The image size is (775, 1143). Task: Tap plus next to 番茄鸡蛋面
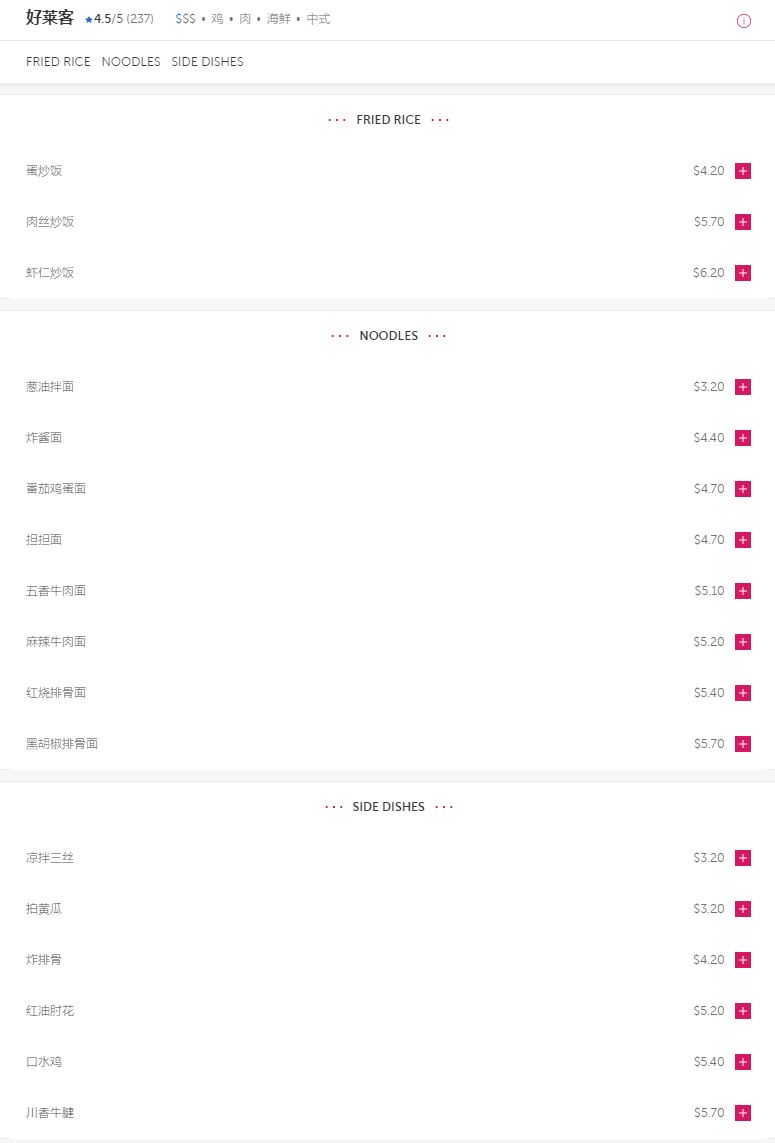742,489
